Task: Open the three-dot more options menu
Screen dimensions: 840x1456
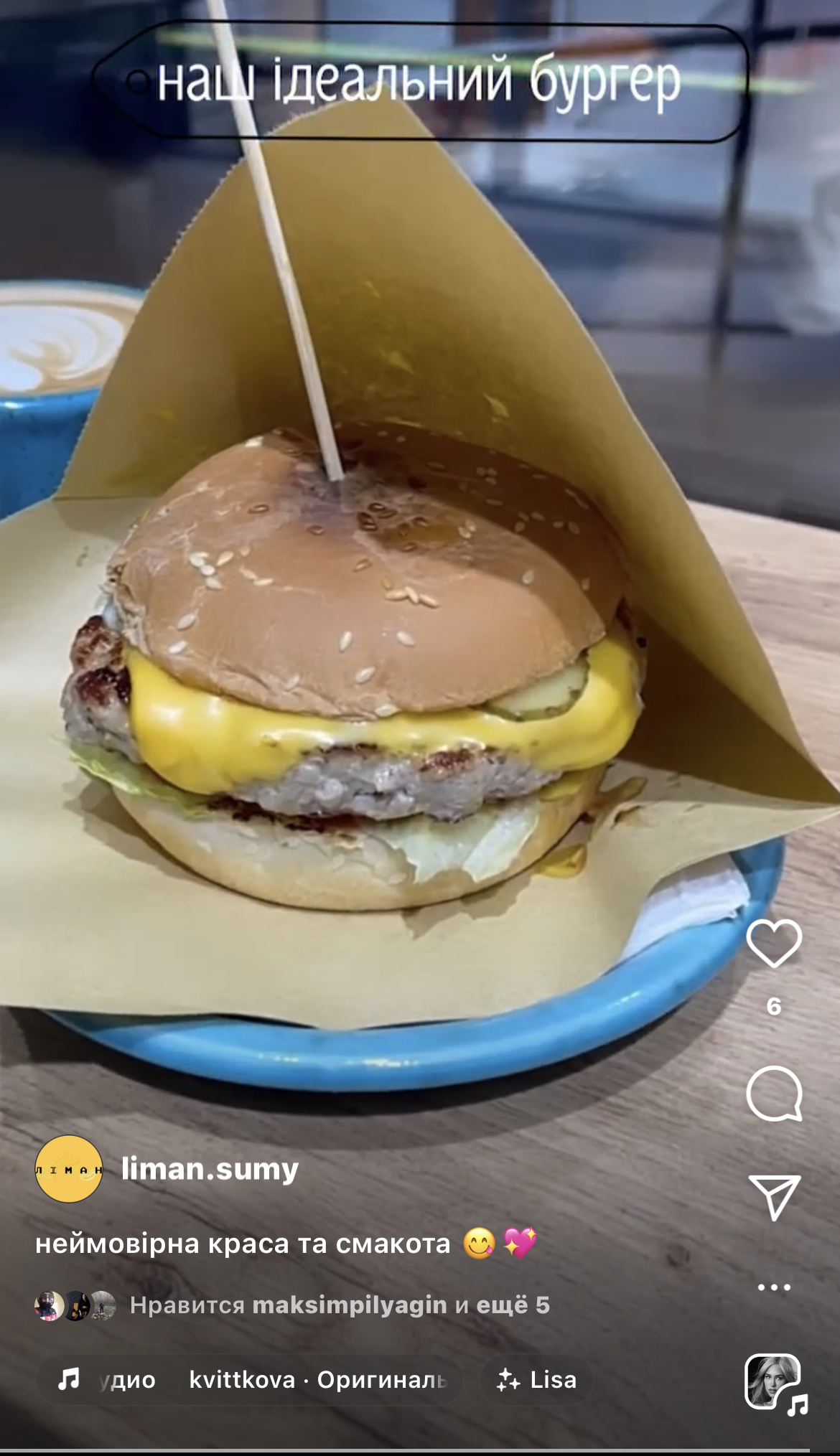Action: tap(774, 1287)
